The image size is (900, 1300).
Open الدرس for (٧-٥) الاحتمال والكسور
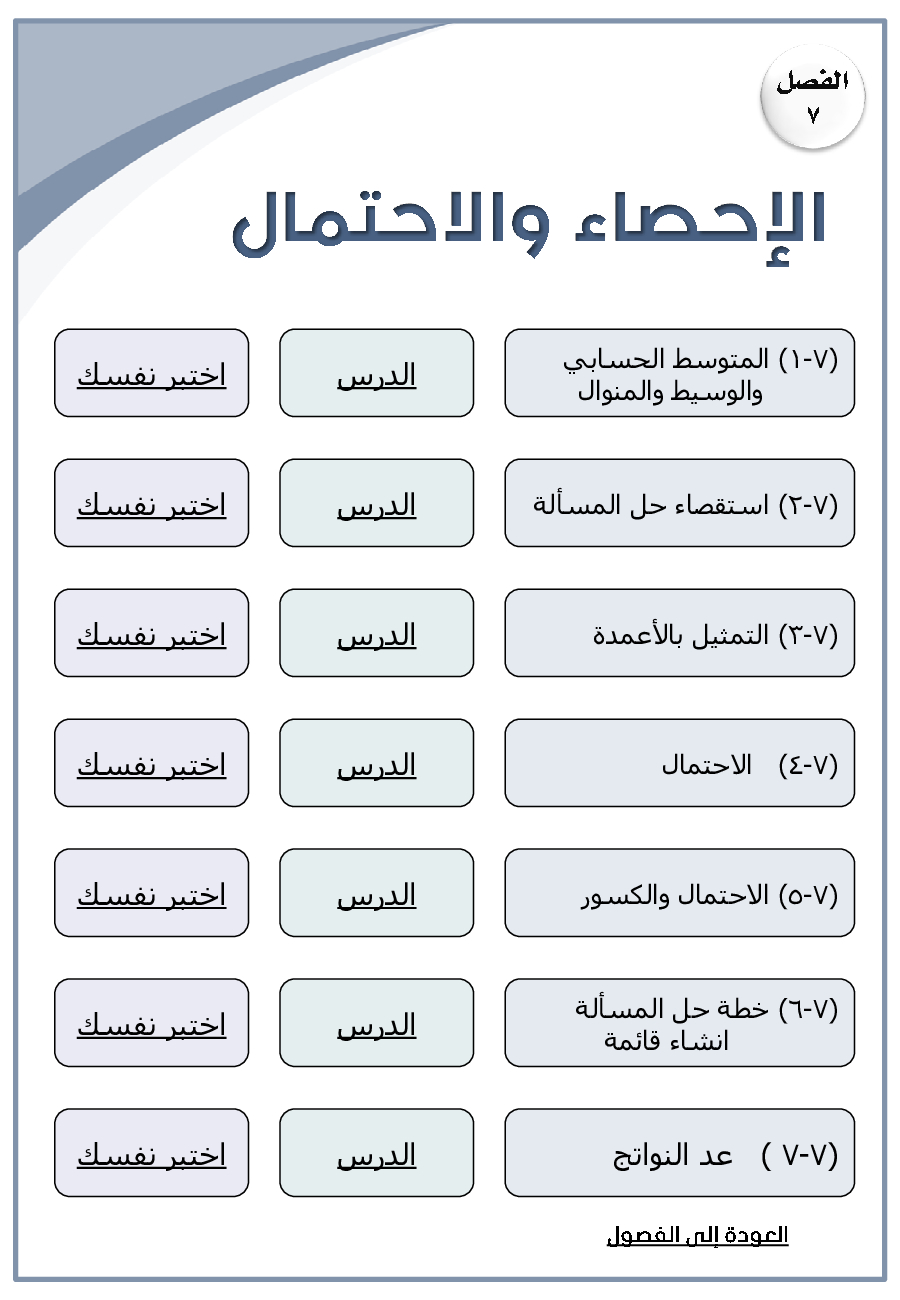[x=376, y=894]
